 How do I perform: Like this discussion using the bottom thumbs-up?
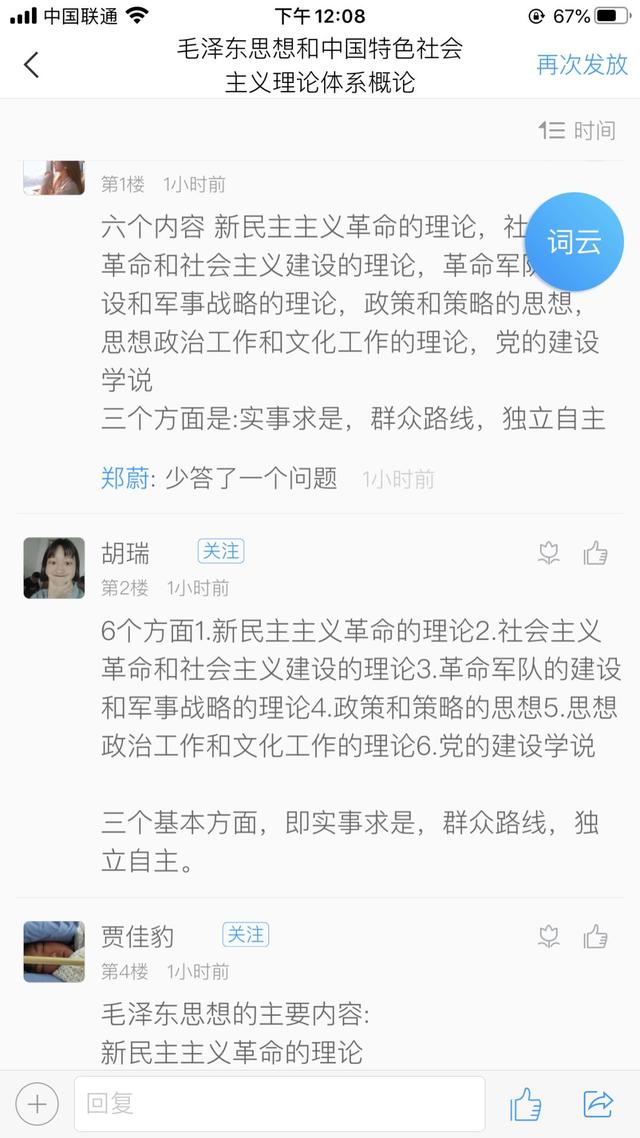(x=526, y=1104)
